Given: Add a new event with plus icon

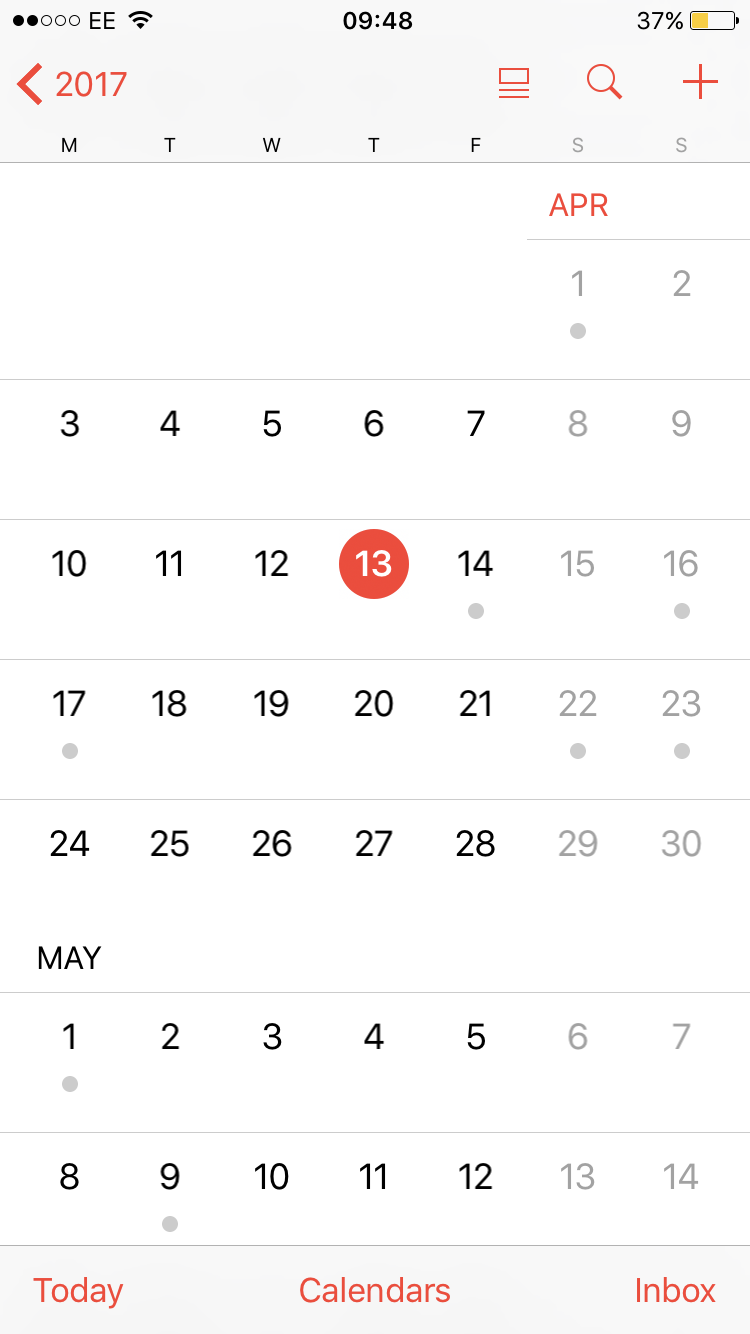Looking at the screenshot, I should click(x=700, y=82).
